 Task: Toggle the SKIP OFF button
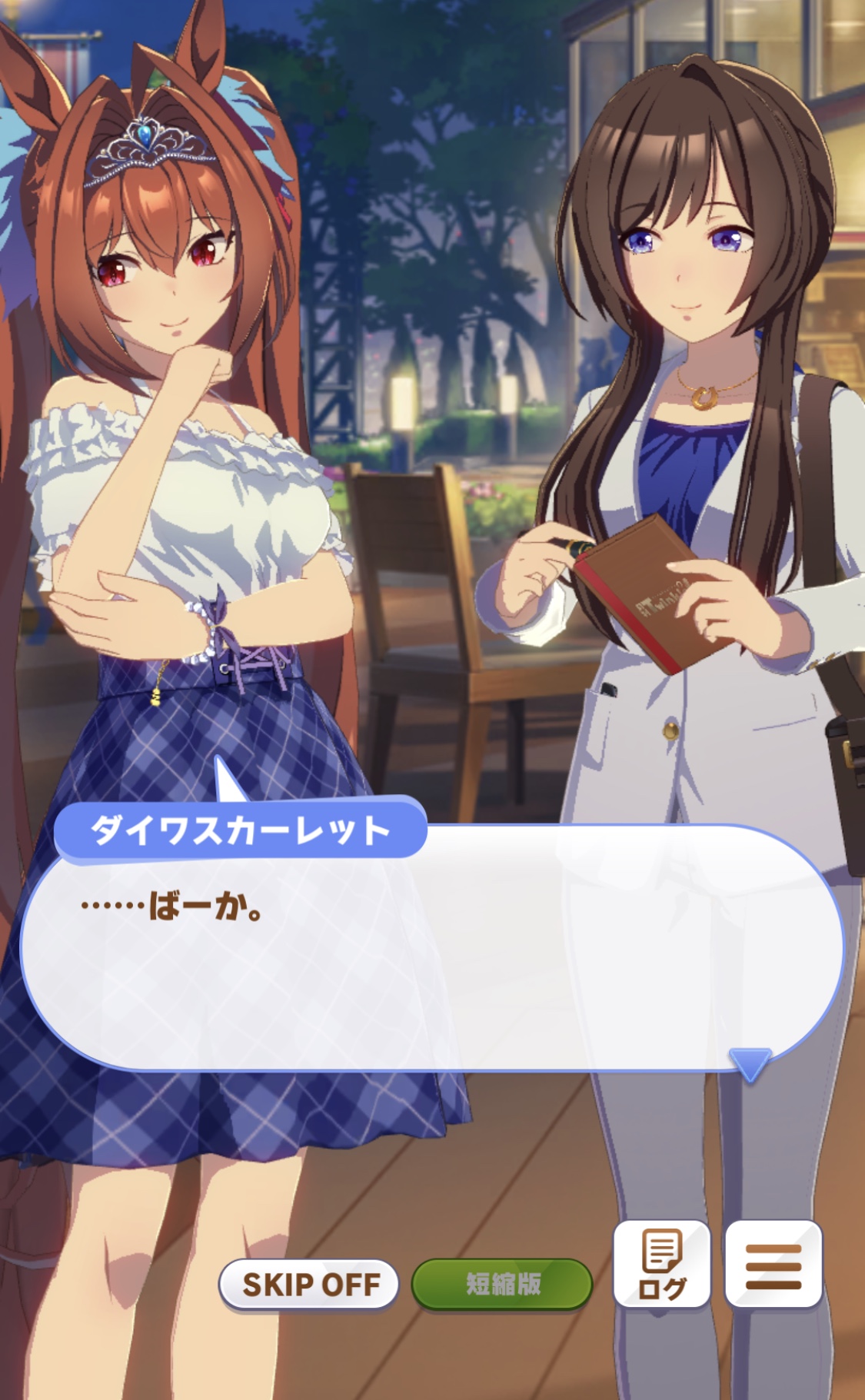coord(310,1283)
